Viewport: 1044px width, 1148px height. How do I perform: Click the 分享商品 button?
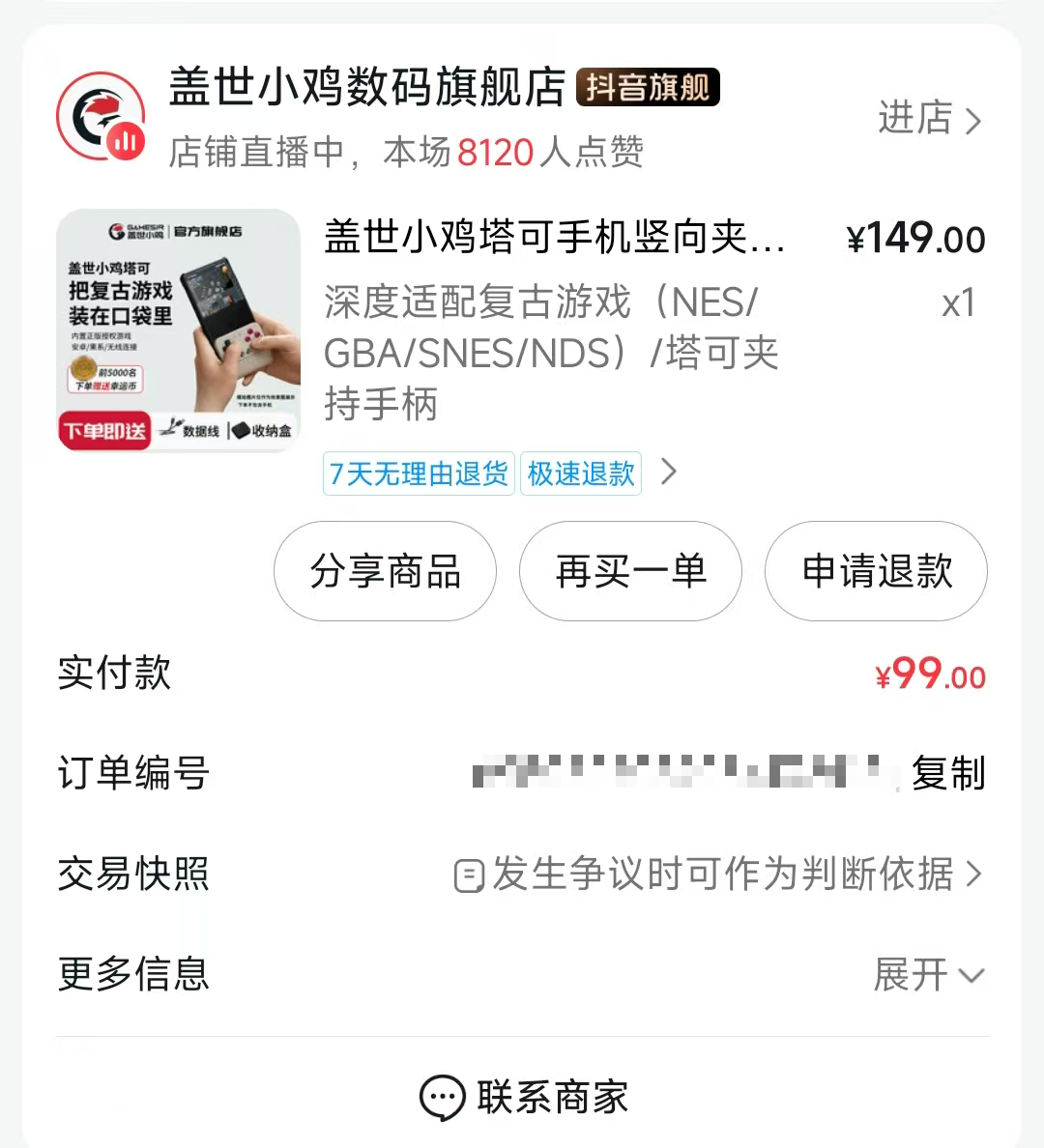pos(385,571)
